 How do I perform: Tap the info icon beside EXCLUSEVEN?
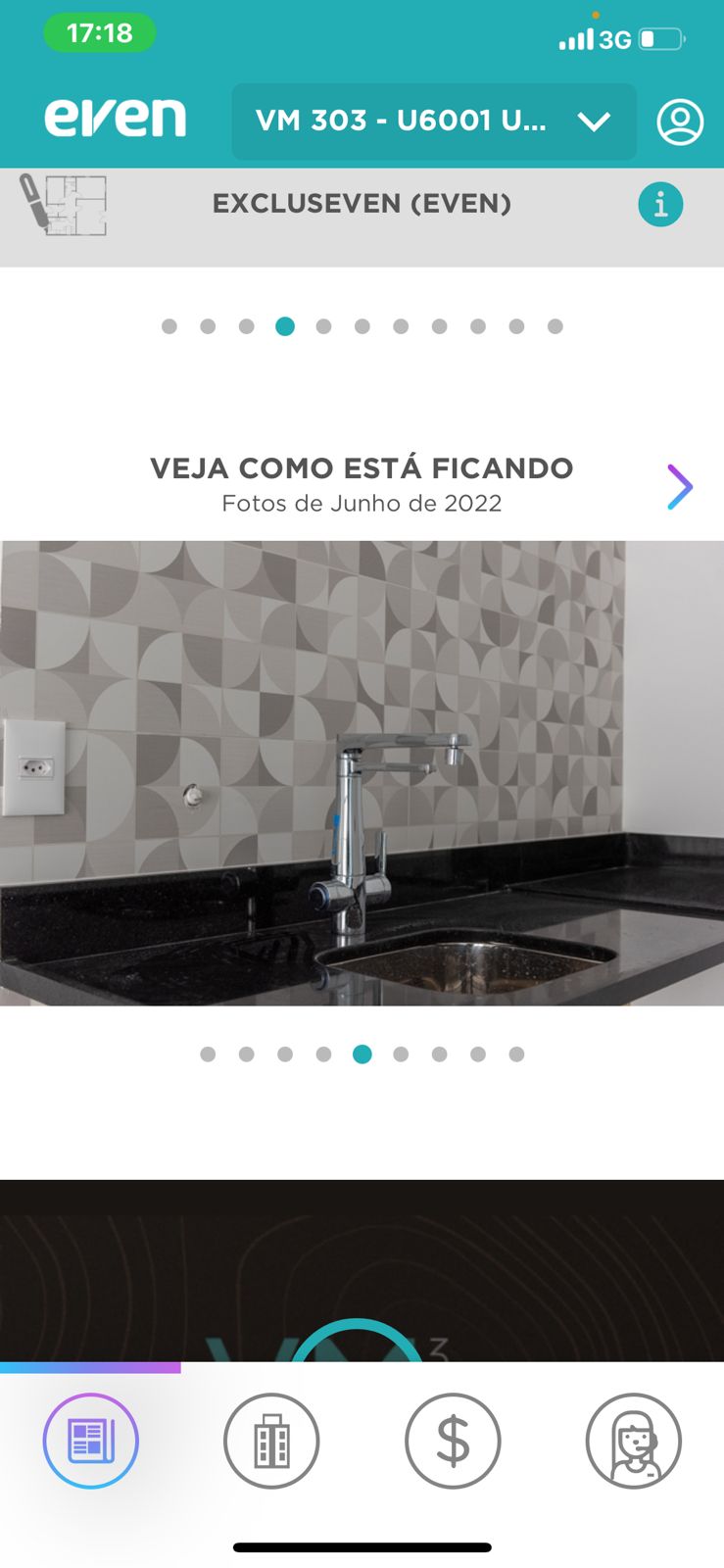click(x=660, y=205)
